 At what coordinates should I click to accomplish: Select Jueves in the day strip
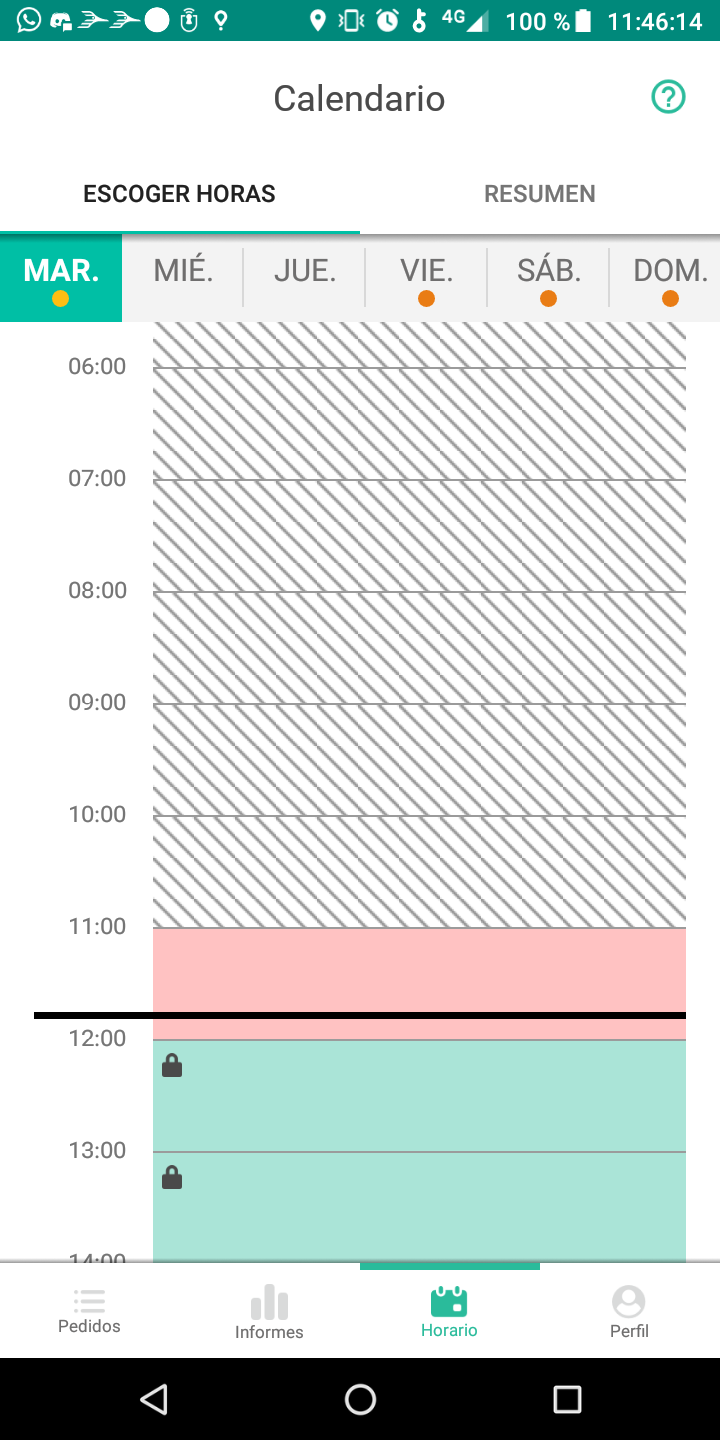coord(305,277)
